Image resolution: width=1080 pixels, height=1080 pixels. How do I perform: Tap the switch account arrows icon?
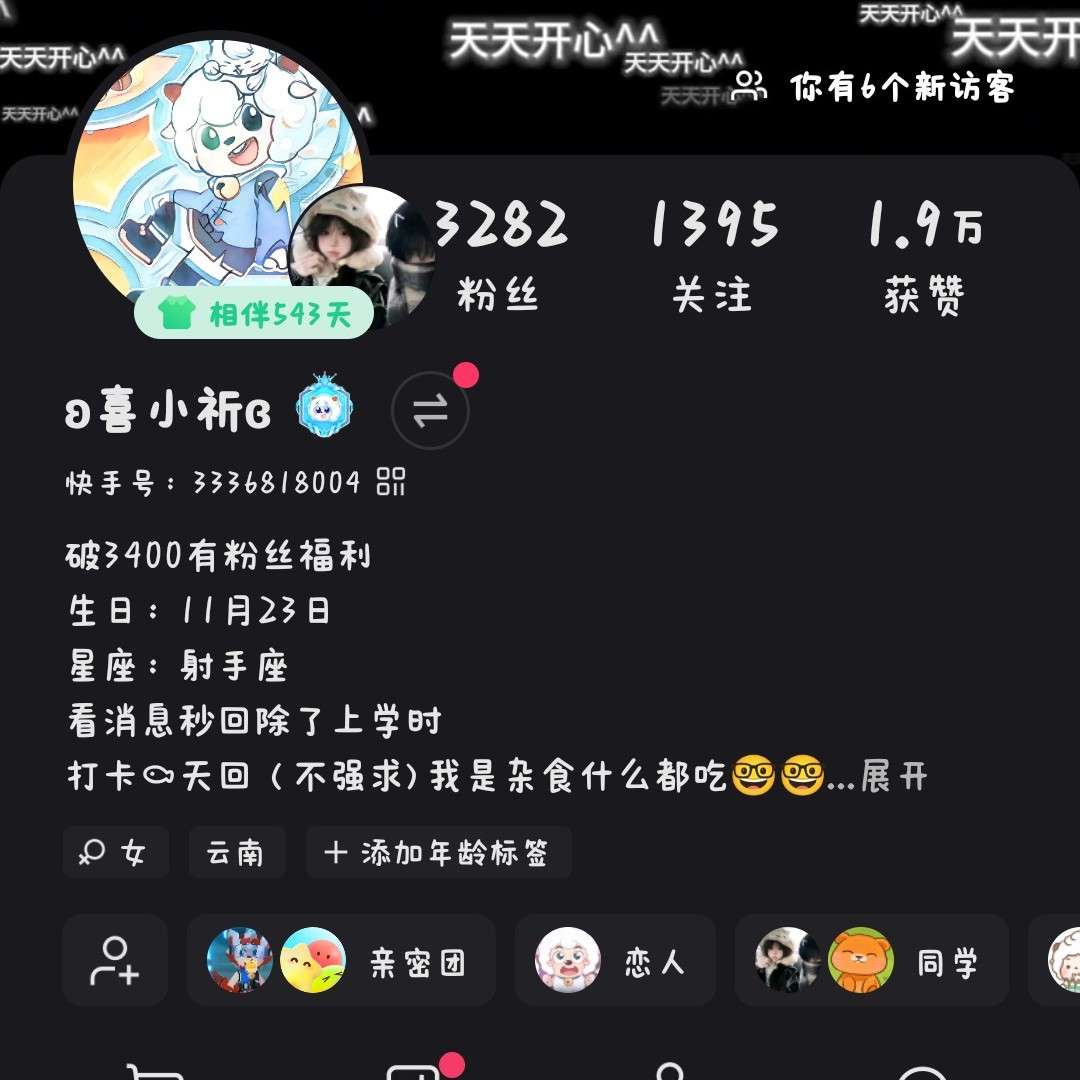click(x=430, y=410)
